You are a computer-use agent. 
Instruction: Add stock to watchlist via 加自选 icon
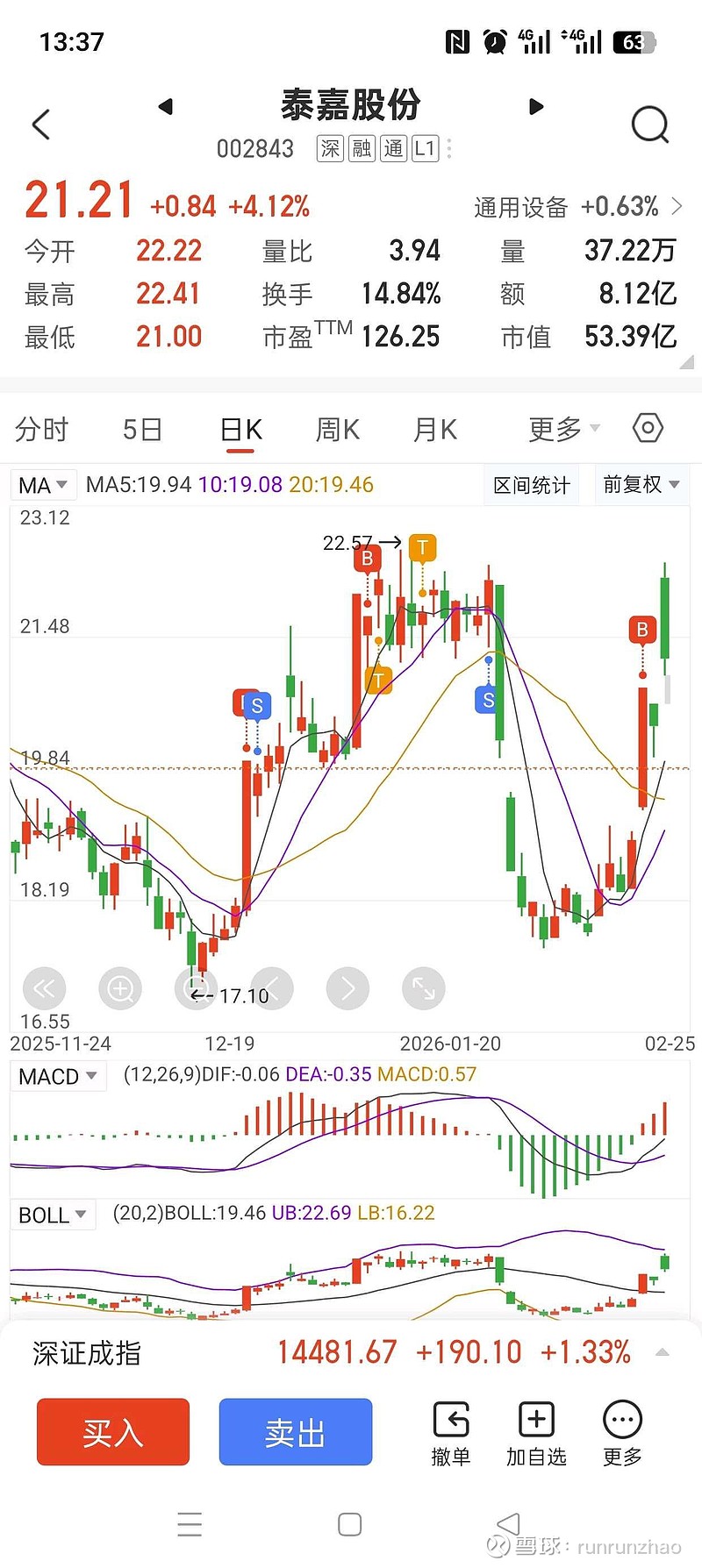(x=536, y=1429)
